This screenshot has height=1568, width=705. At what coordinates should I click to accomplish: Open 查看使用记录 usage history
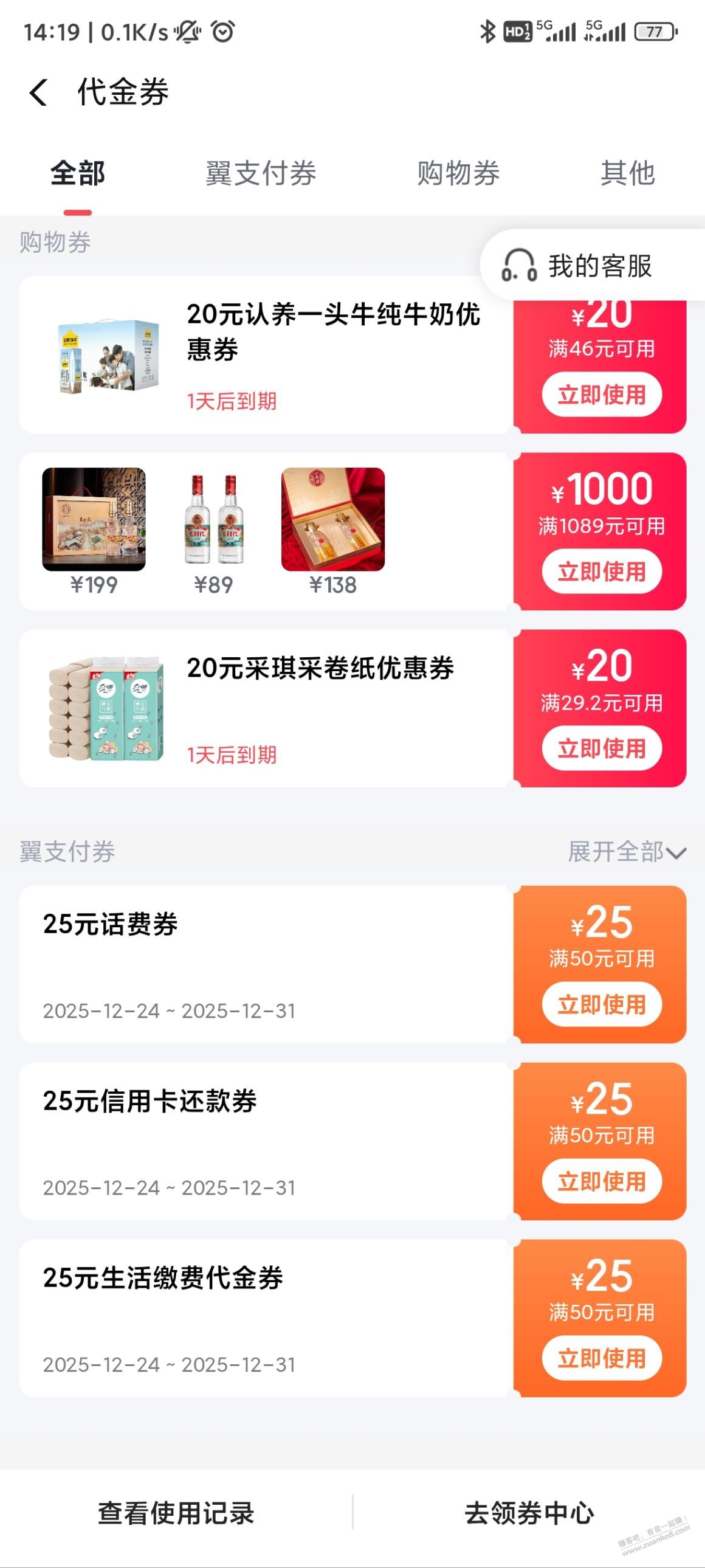(176, 1513)
